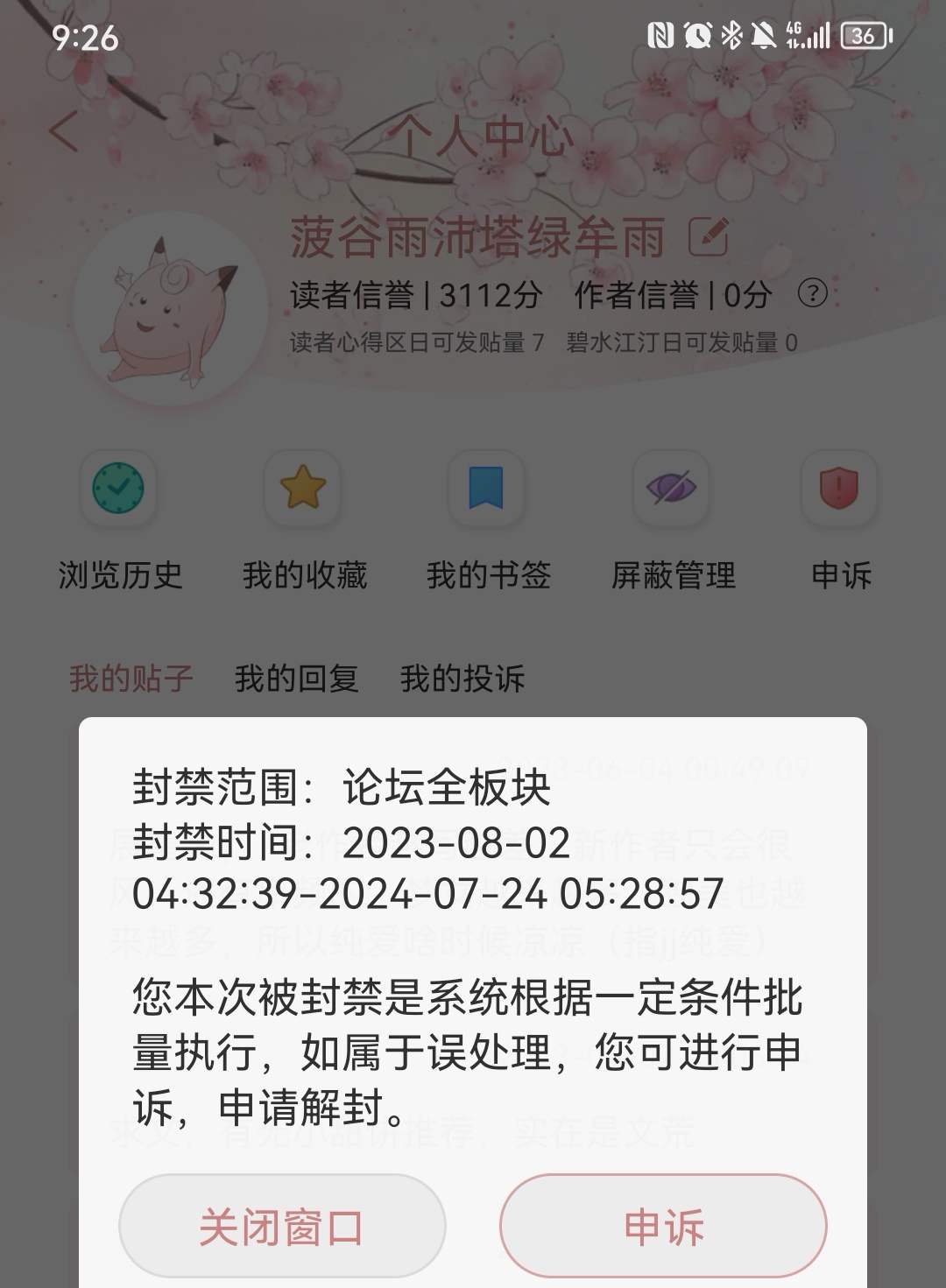Open 我的书签
Viewport: 946px width, 1288px height.
click(x=487, y=518)
